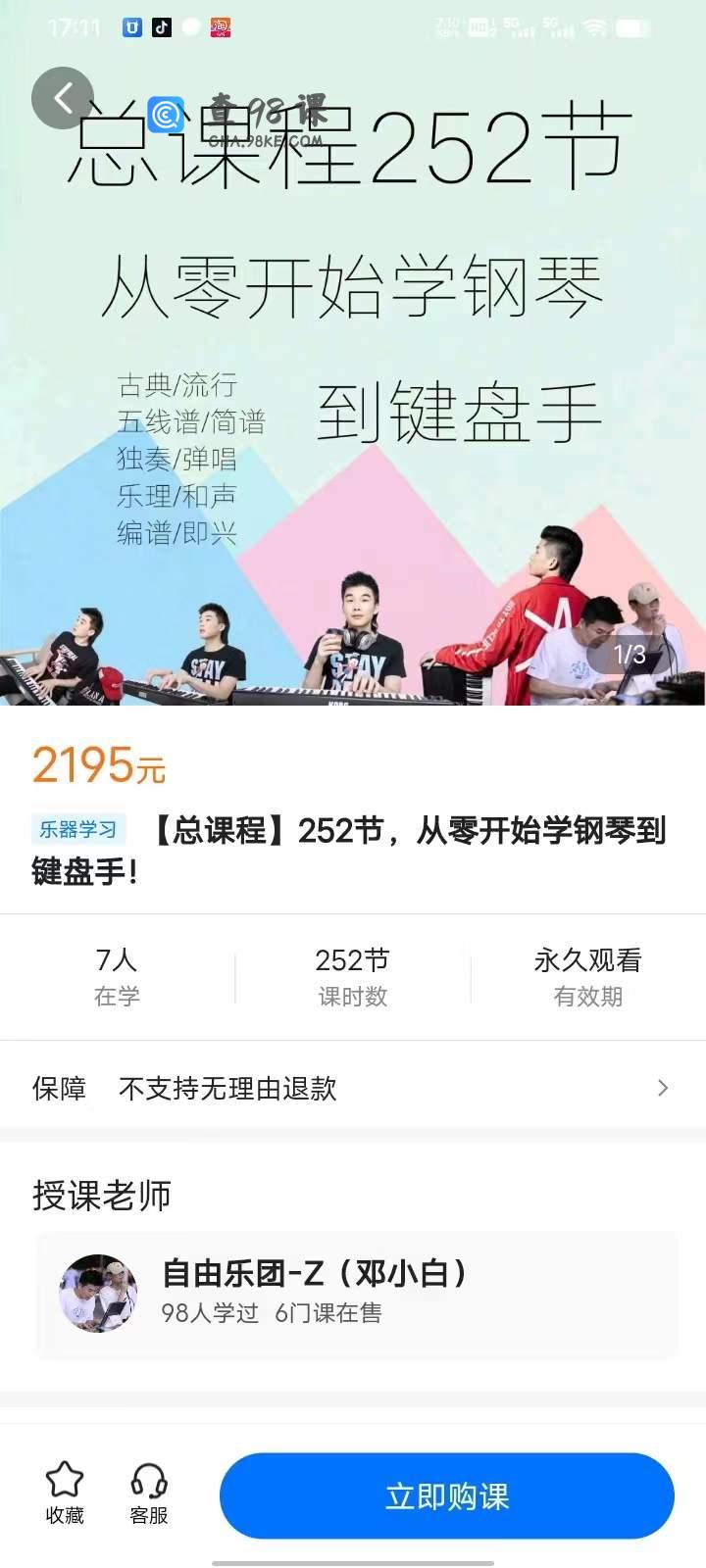Contact 客服 customer service
Viewport: 706px width, 1568px height.
point(149,1493)
